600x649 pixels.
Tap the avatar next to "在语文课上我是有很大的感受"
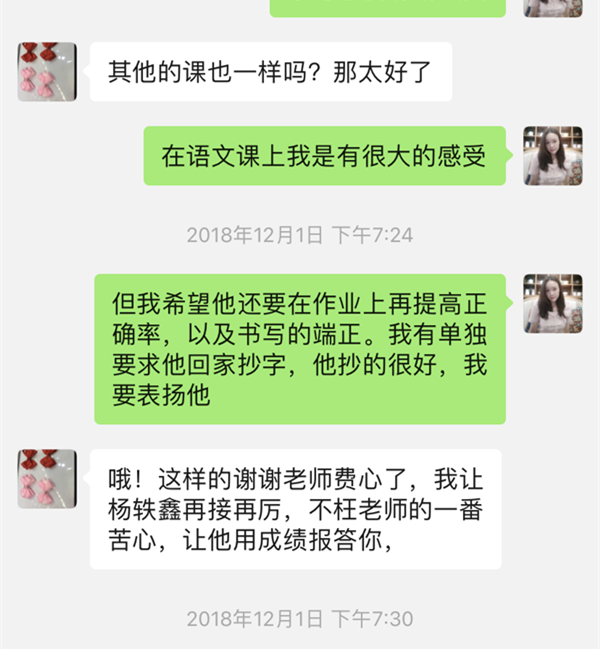[553, 156]
